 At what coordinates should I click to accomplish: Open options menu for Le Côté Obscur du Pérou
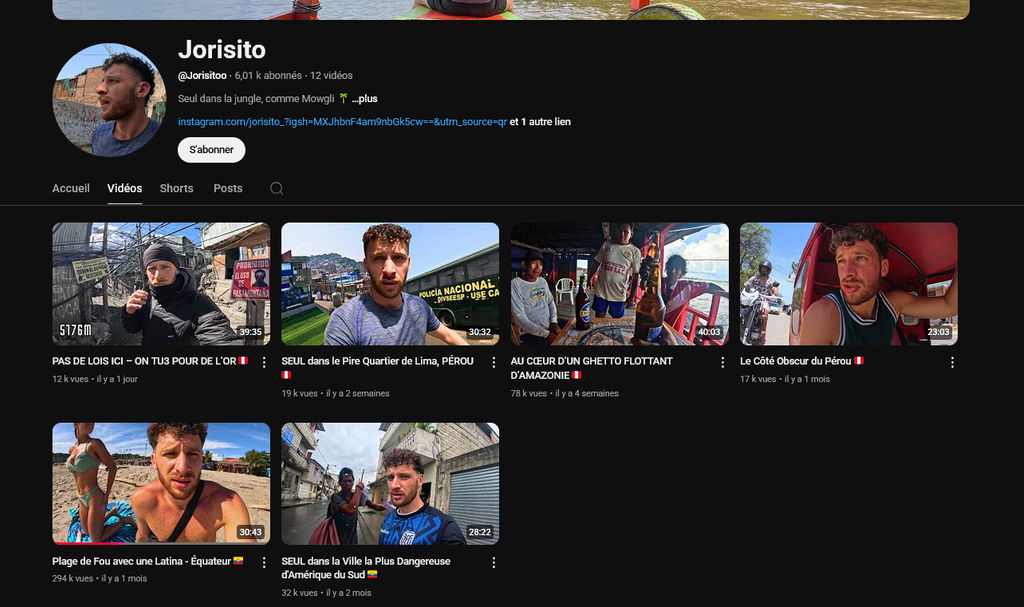pos(952,362)
